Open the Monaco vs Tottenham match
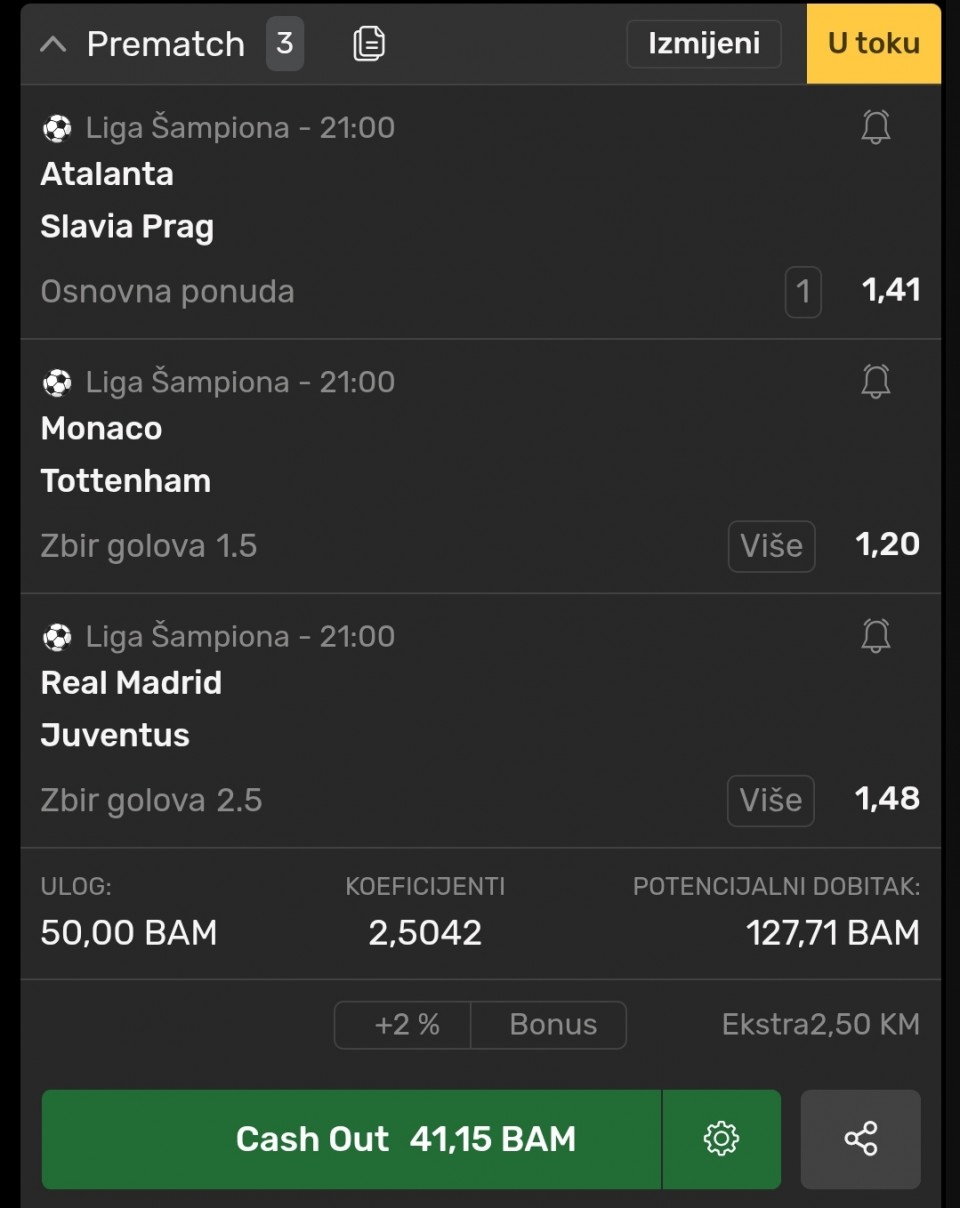Image resolution: width=960 pixels, height=1208 pixels. pos(126,455)
